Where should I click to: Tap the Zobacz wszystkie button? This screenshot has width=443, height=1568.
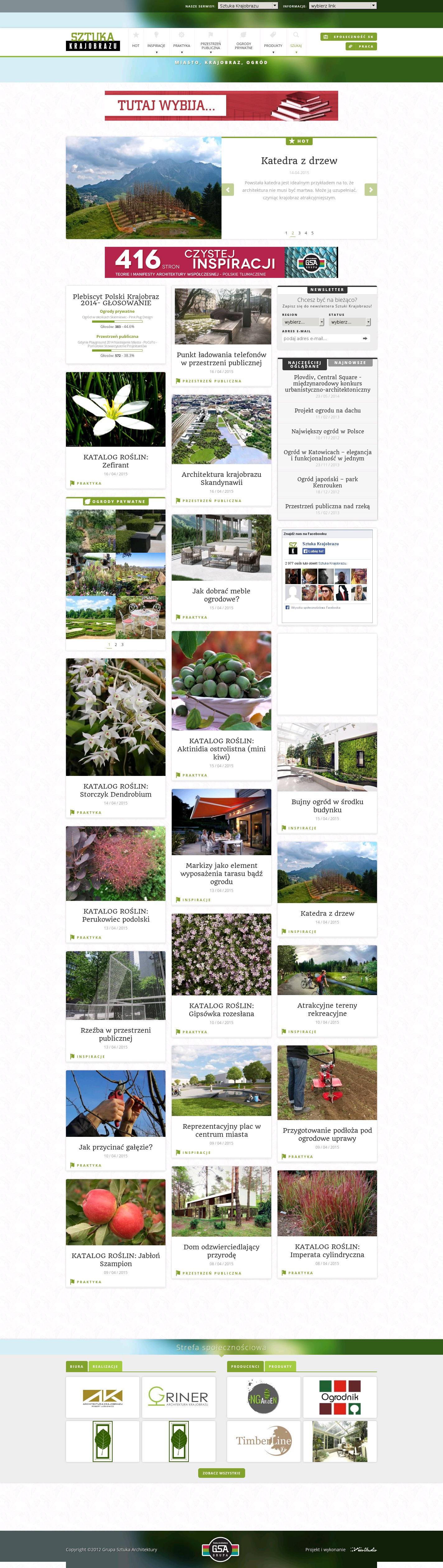(x=221, y=1473)
